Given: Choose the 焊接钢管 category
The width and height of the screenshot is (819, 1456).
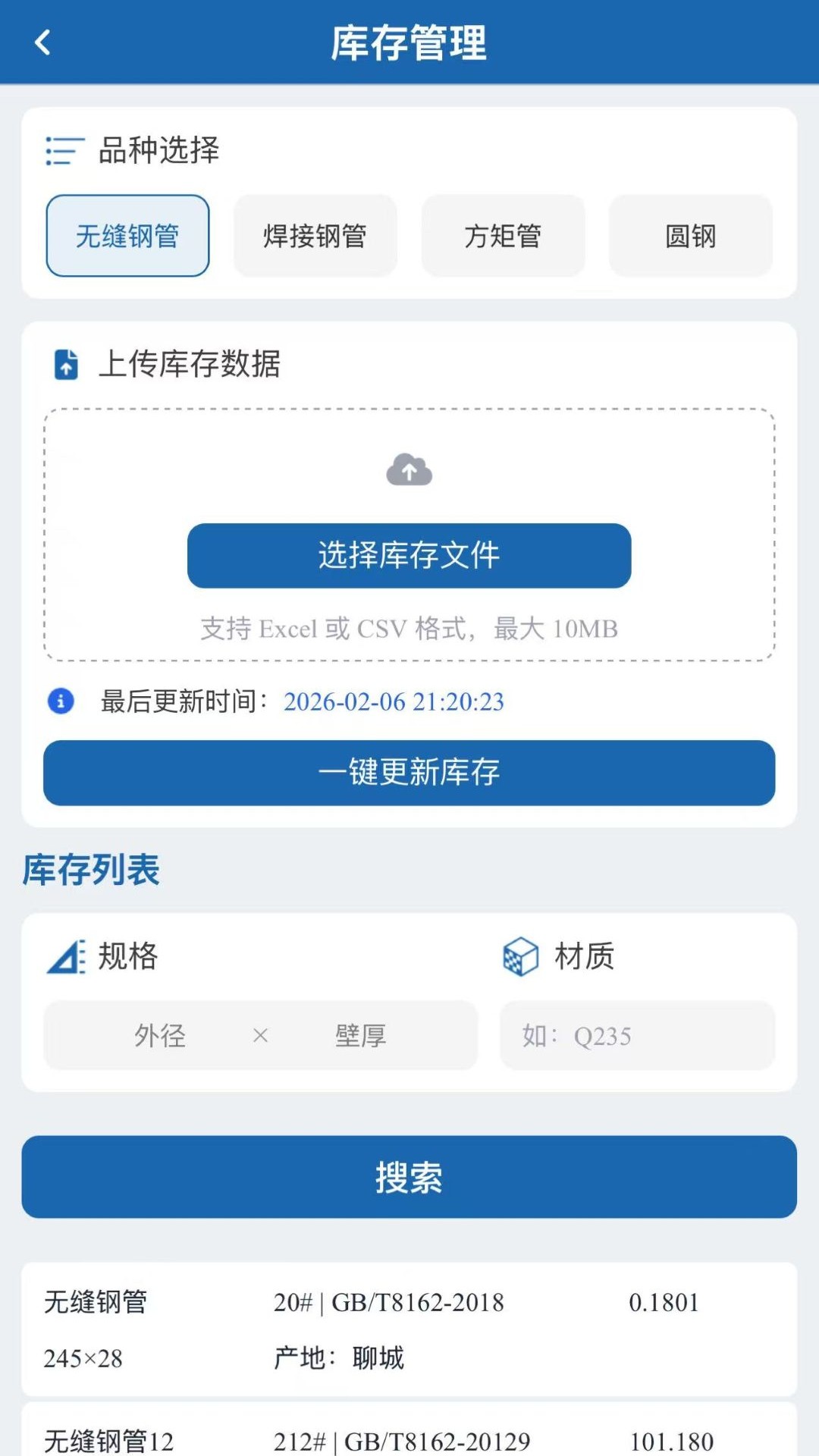Looking at the screenshot, I should click(x=315, y=236).
